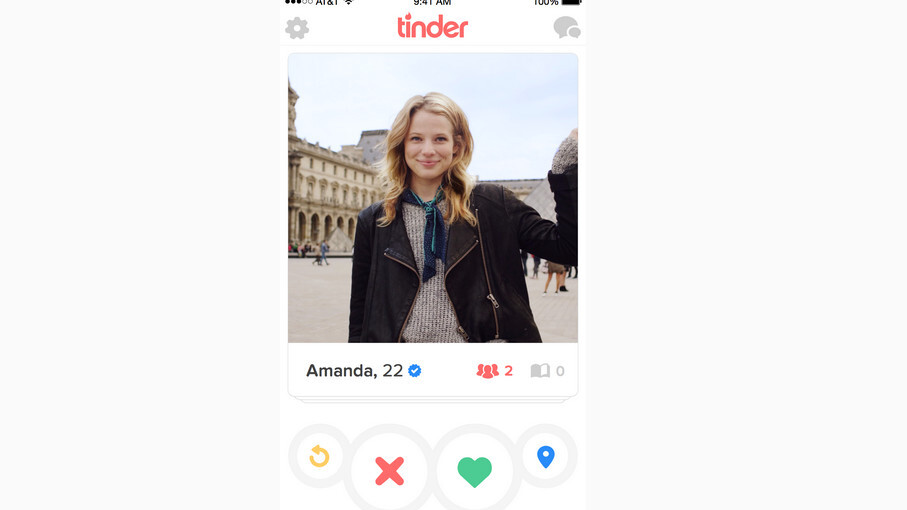907x510 pixels.
Task: Tap the blue location pin button
Action: [545, 457]
